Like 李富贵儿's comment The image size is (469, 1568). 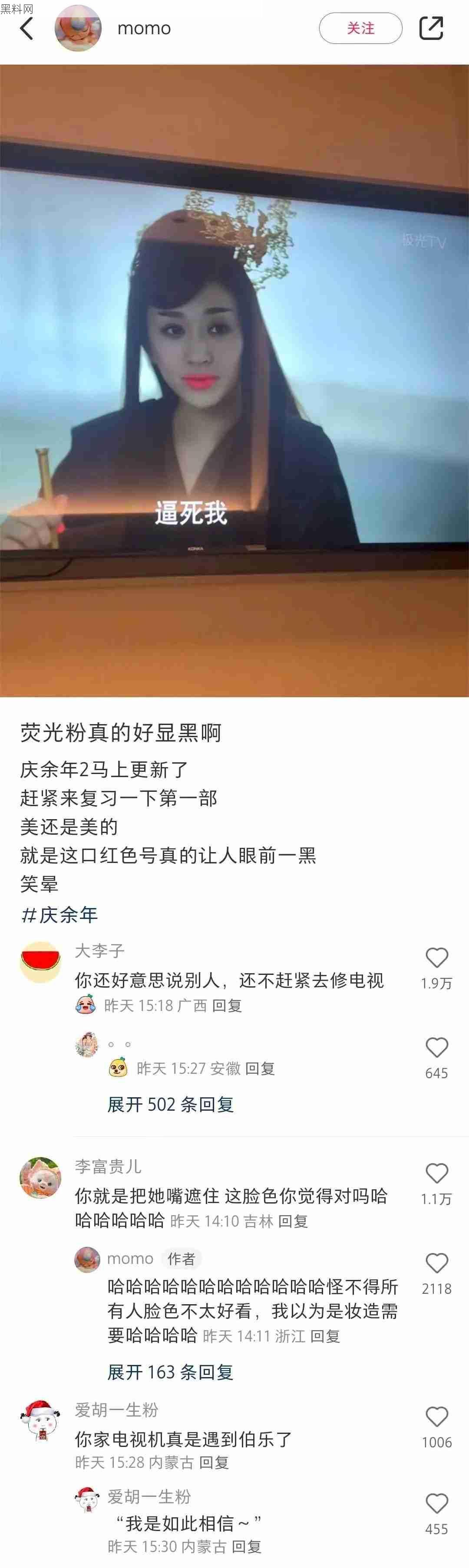[x=436, y=1173]
